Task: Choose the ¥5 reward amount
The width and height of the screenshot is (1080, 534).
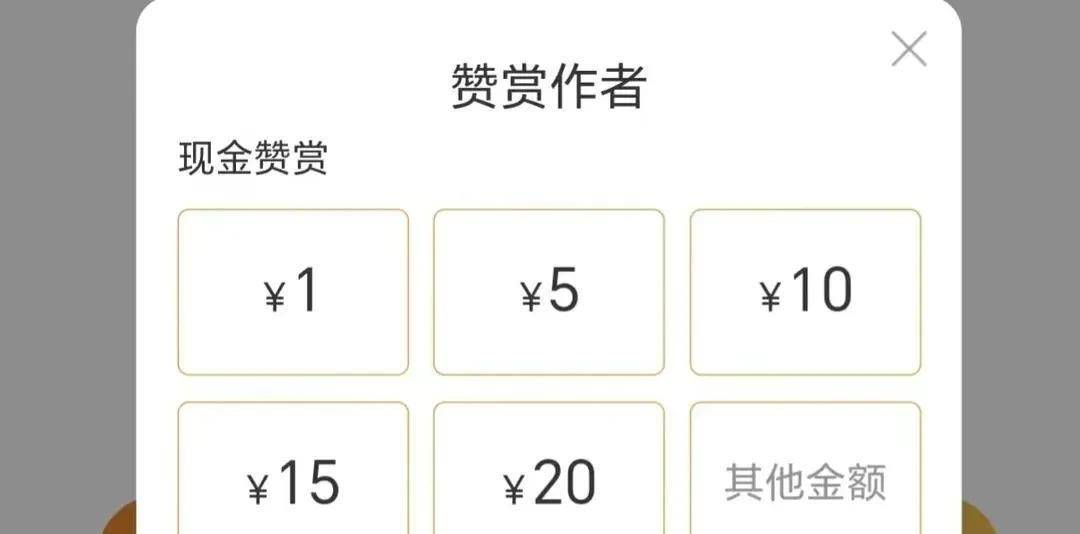Action: [x=549, y=292]
